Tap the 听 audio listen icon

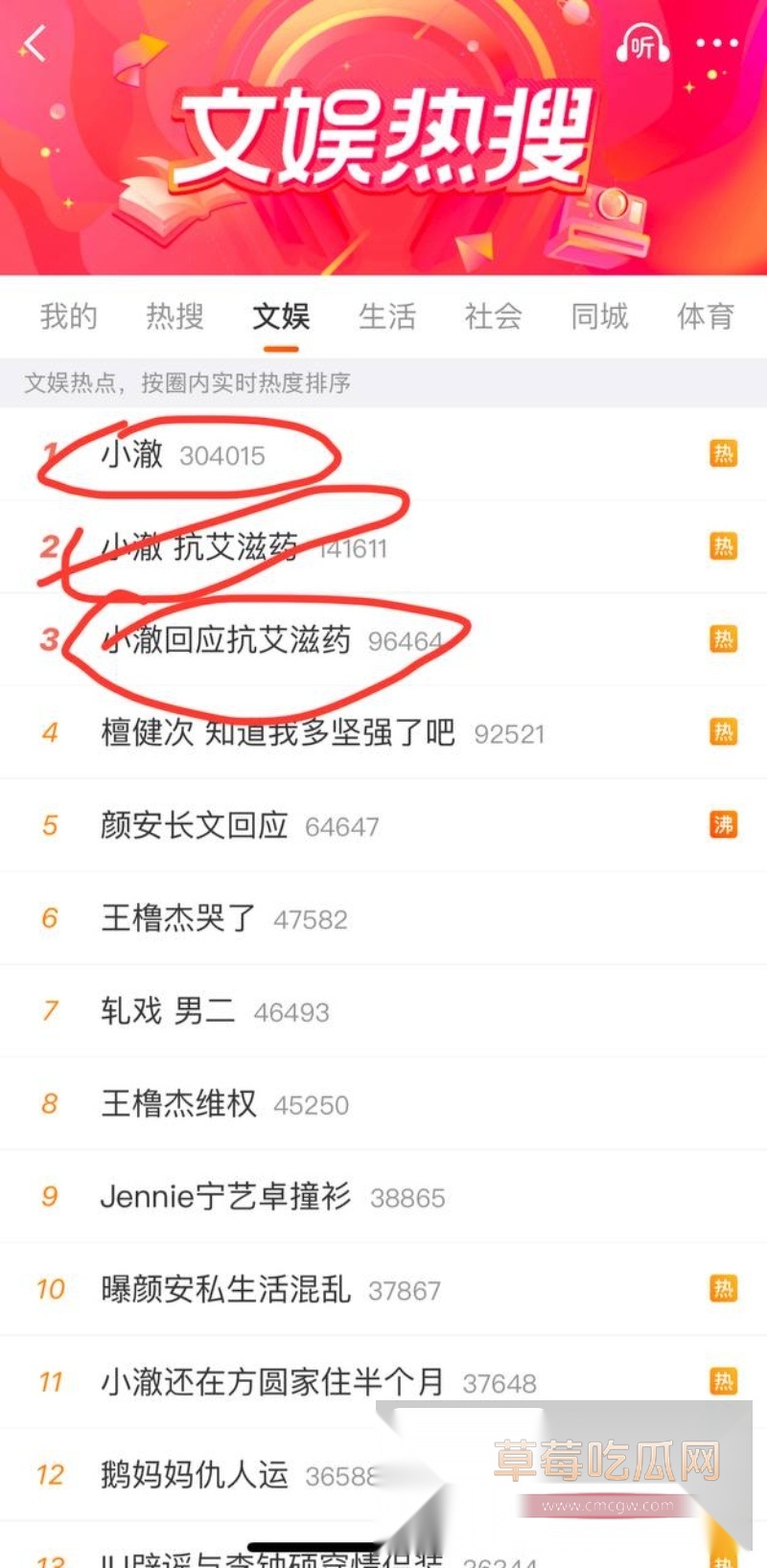(642, 44)
